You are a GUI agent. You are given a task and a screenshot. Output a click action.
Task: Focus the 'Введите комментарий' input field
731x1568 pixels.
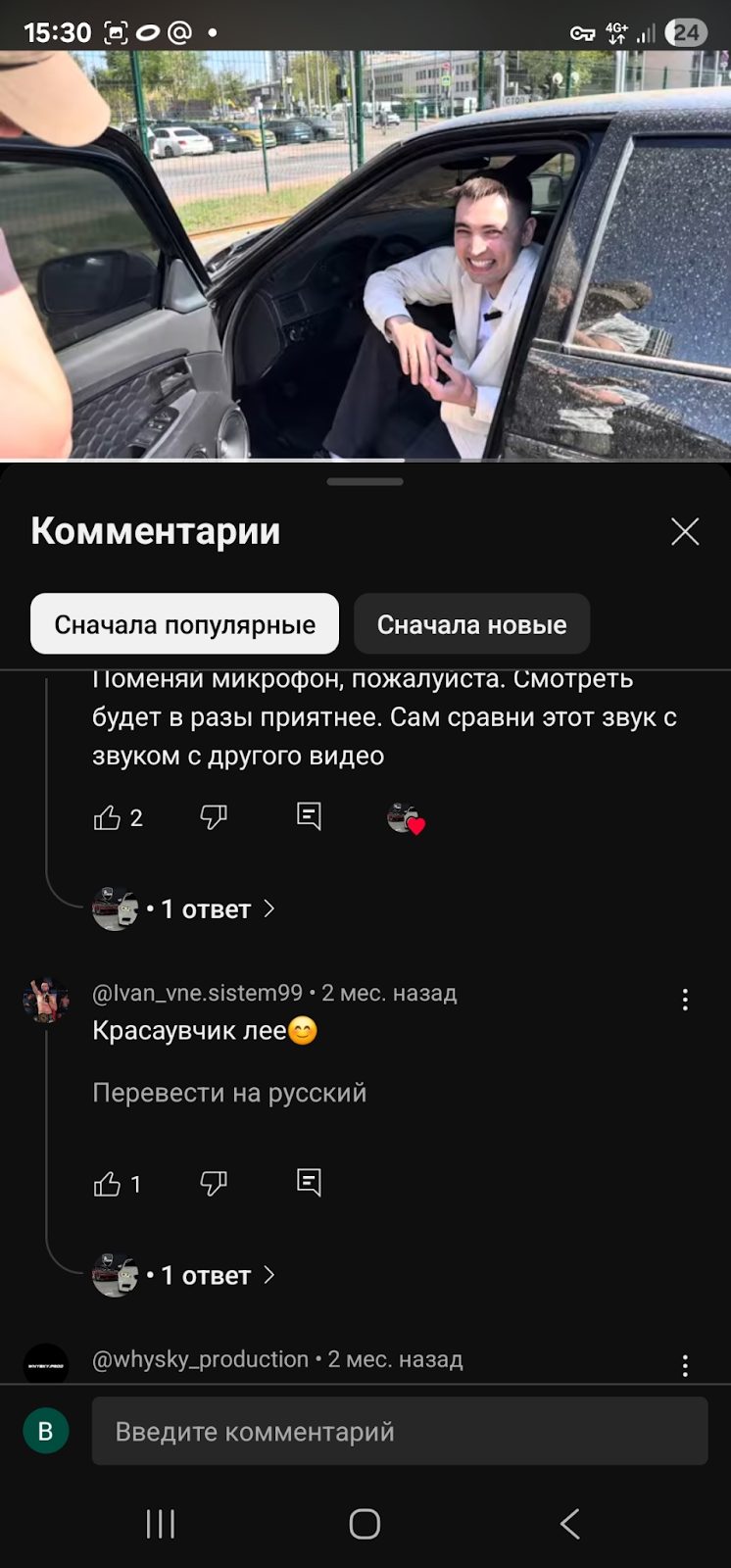coord(399,1432)
